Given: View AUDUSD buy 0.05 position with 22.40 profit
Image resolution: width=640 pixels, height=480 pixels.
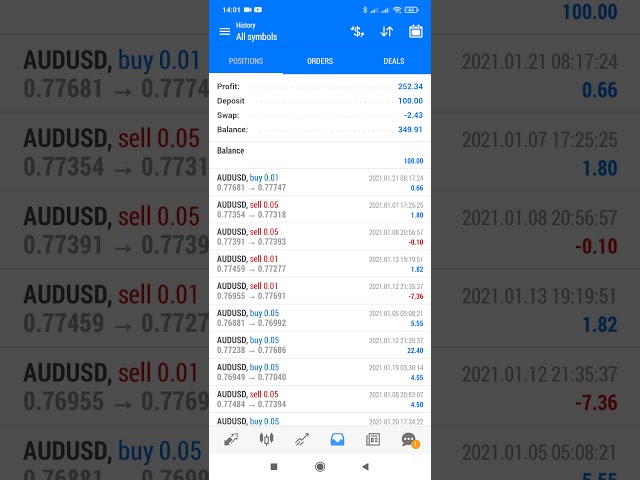Looking at the screenshot, I should (320, 344).
